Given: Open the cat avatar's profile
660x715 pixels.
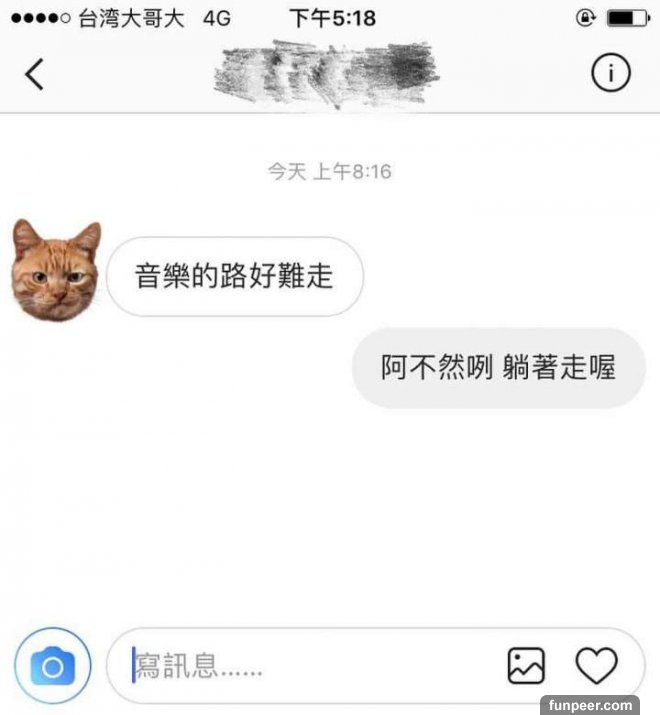Looking at the screenshot, I should coord(56,270).
